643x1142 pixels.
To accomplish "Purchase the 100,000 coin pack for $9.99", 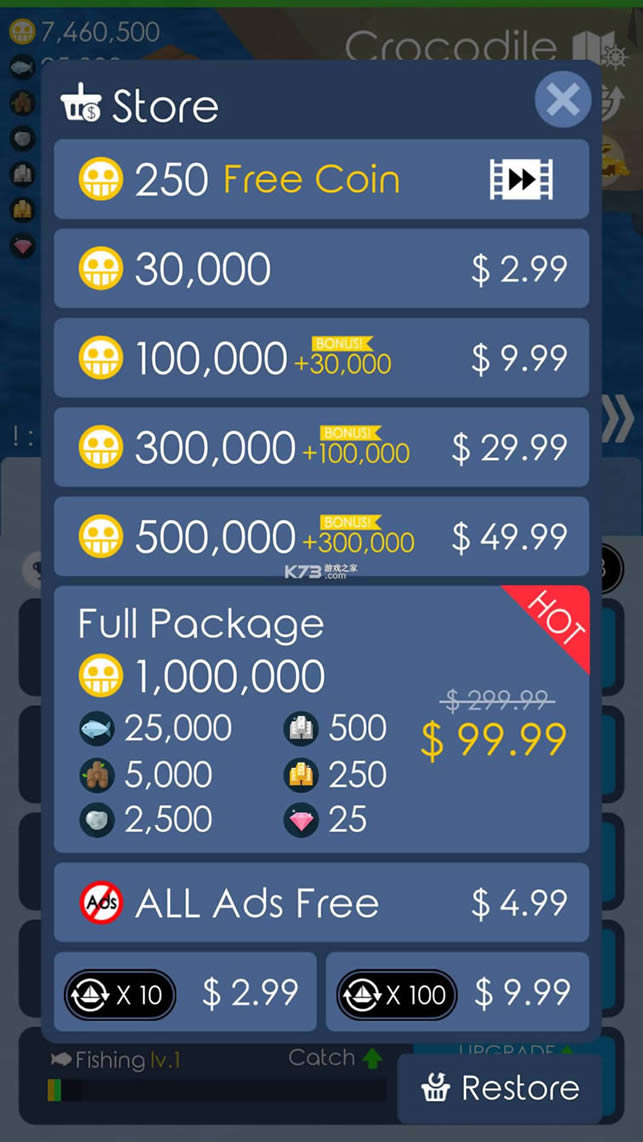I will coord(321,358).
